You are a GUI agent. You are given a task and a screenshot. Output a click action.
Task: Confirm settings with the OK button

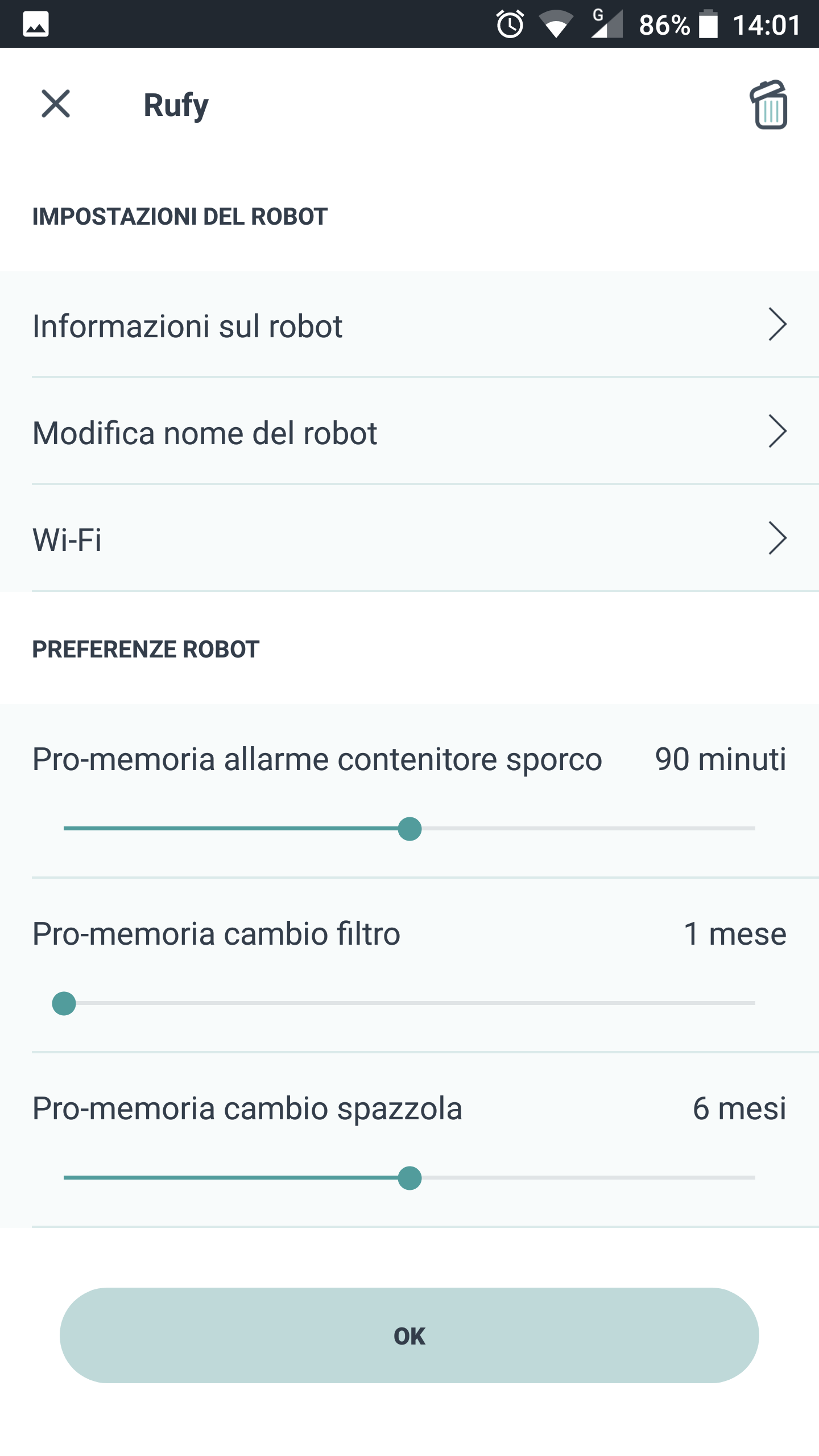409,1335
